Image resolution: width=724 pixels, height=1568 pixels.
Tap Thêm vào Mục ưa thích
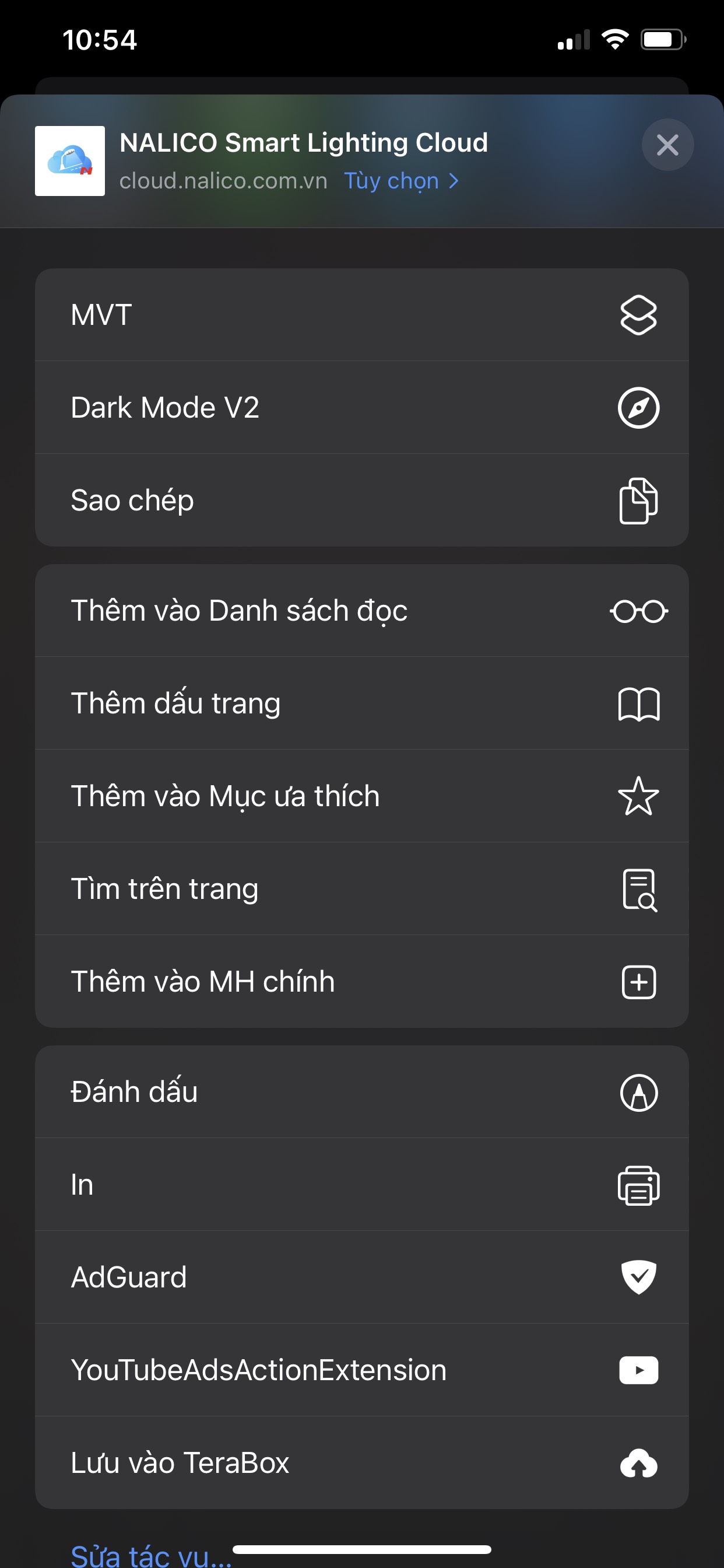tap(361, 796)
